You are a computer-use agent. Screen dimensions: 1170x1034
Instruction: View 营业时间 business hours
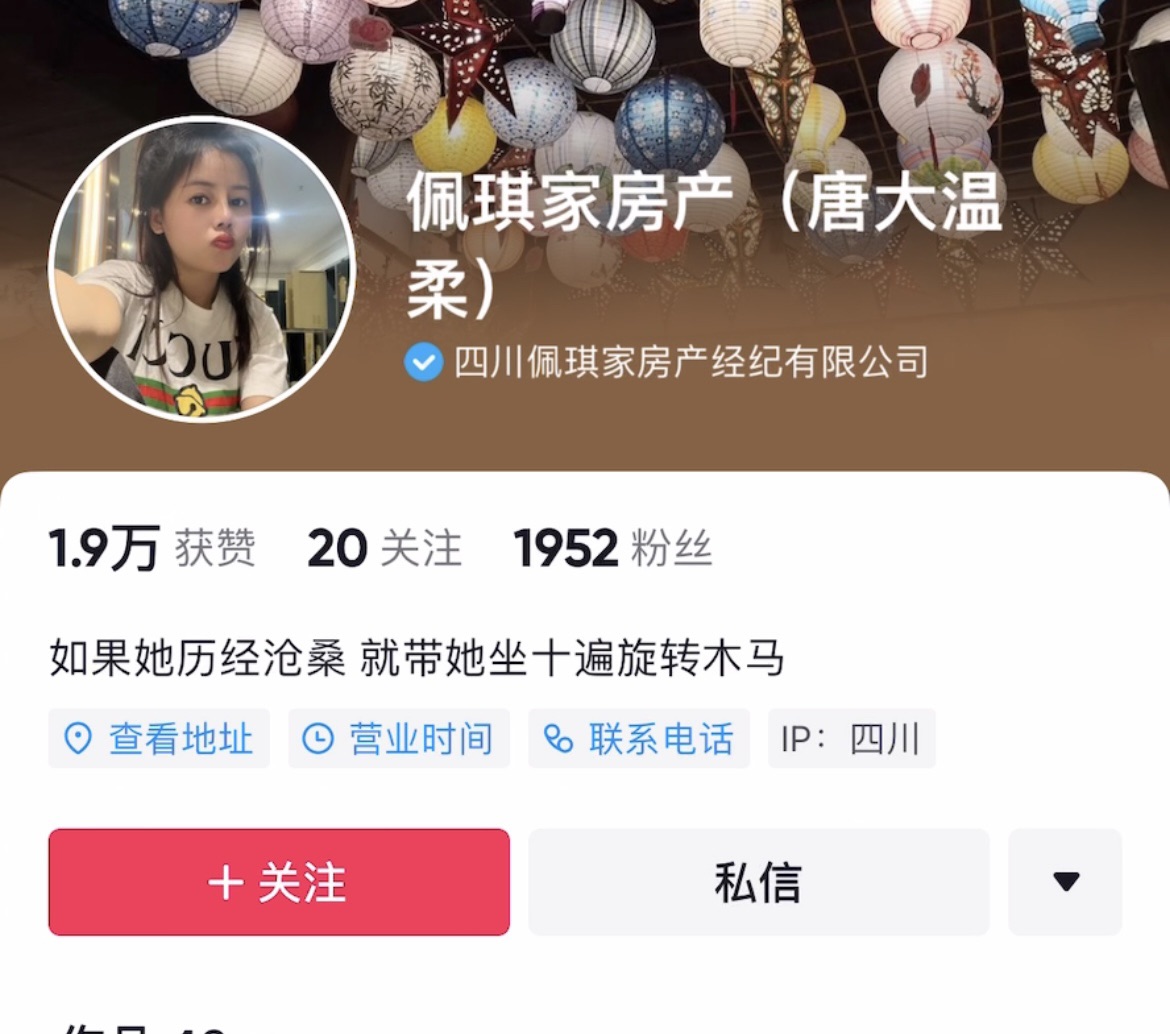399,739
